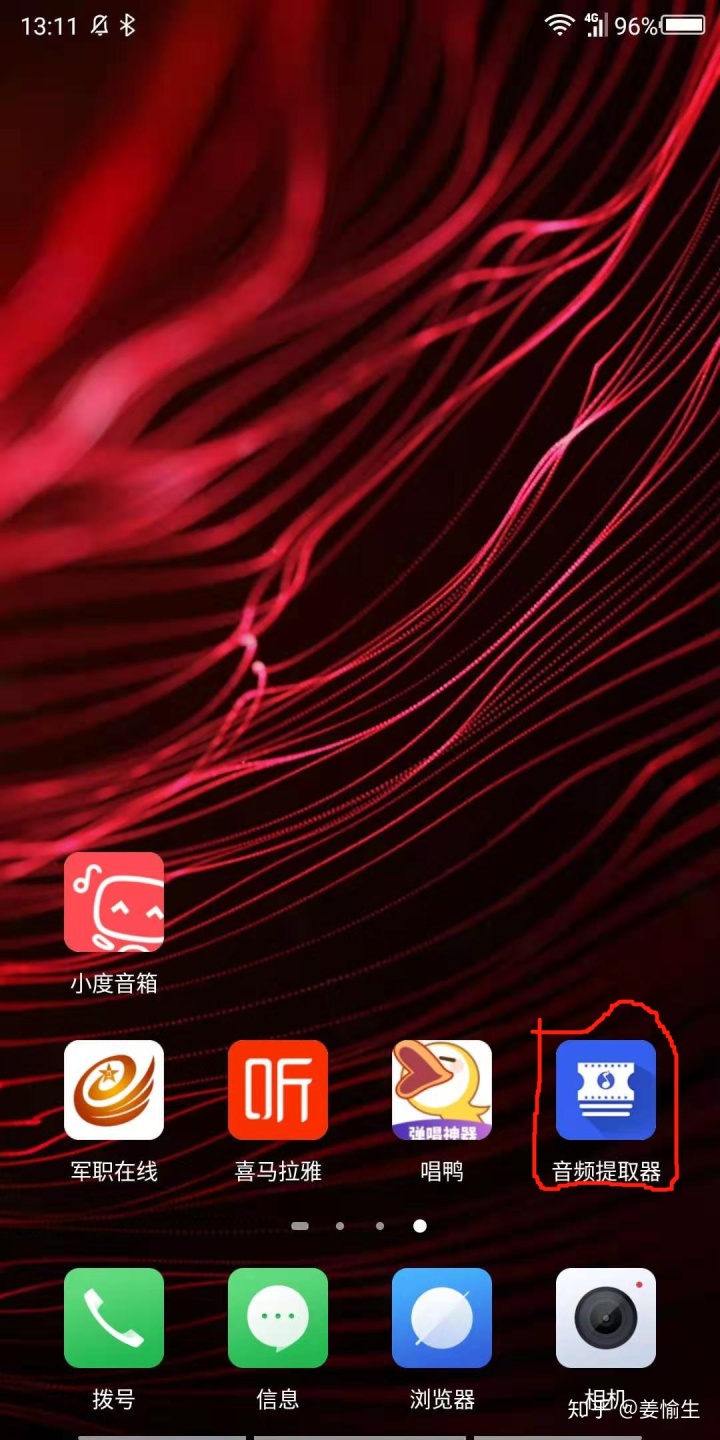Open the 拨号 phone dialer
Viewport: 720px width, 1440px height.
tap(114, 1318)
